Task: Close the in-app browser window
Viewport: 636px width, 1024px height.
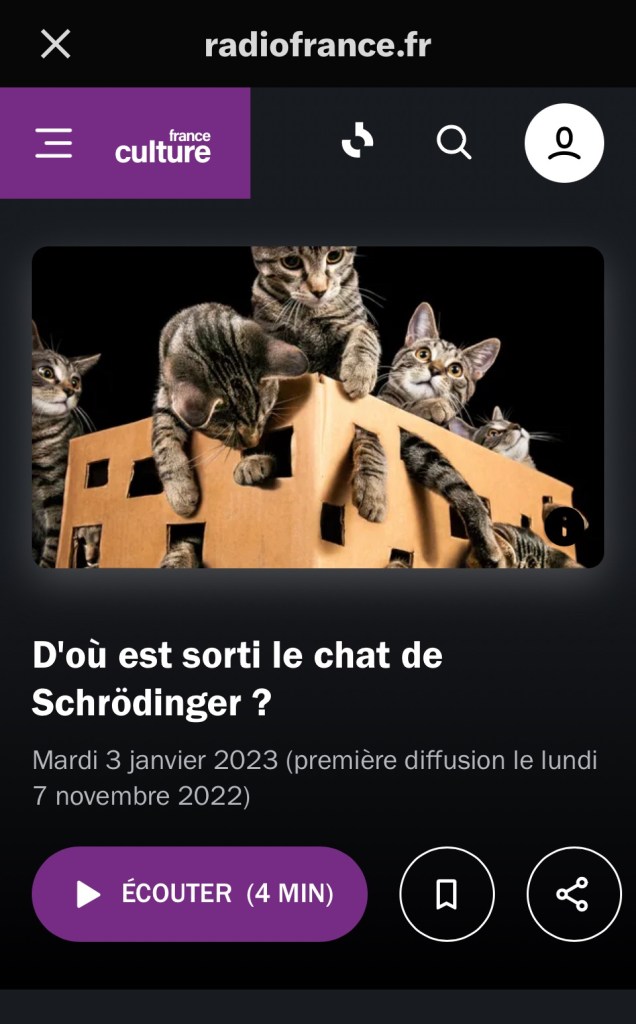Action: click(55, 44)
